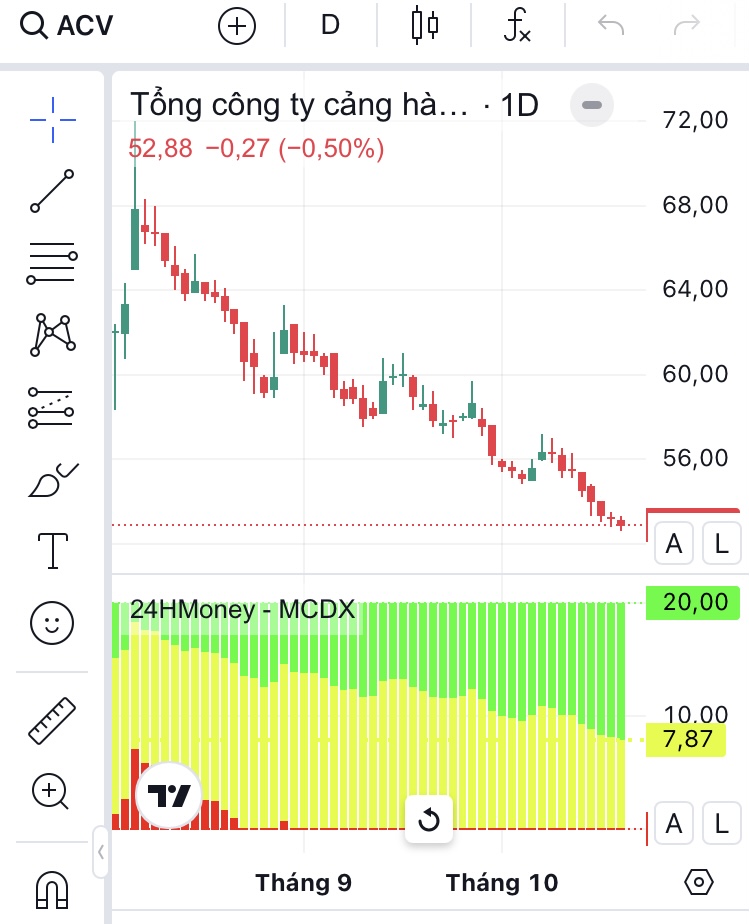The image size is (749, 924).
Task: Undo the last chart action
Action: [610, 25]
